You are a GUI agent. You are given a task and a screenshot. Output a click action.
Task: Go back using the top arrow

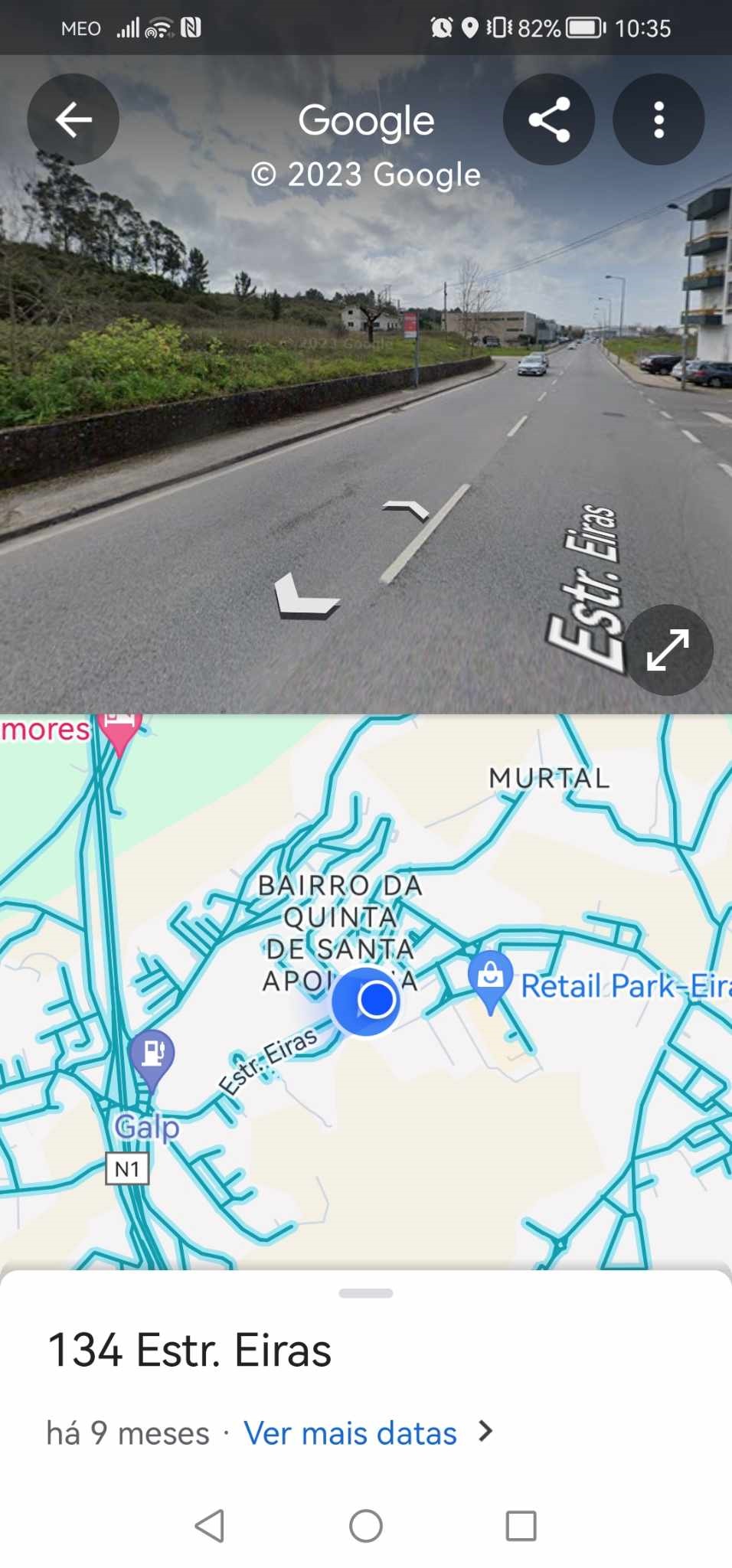point(74,119)
